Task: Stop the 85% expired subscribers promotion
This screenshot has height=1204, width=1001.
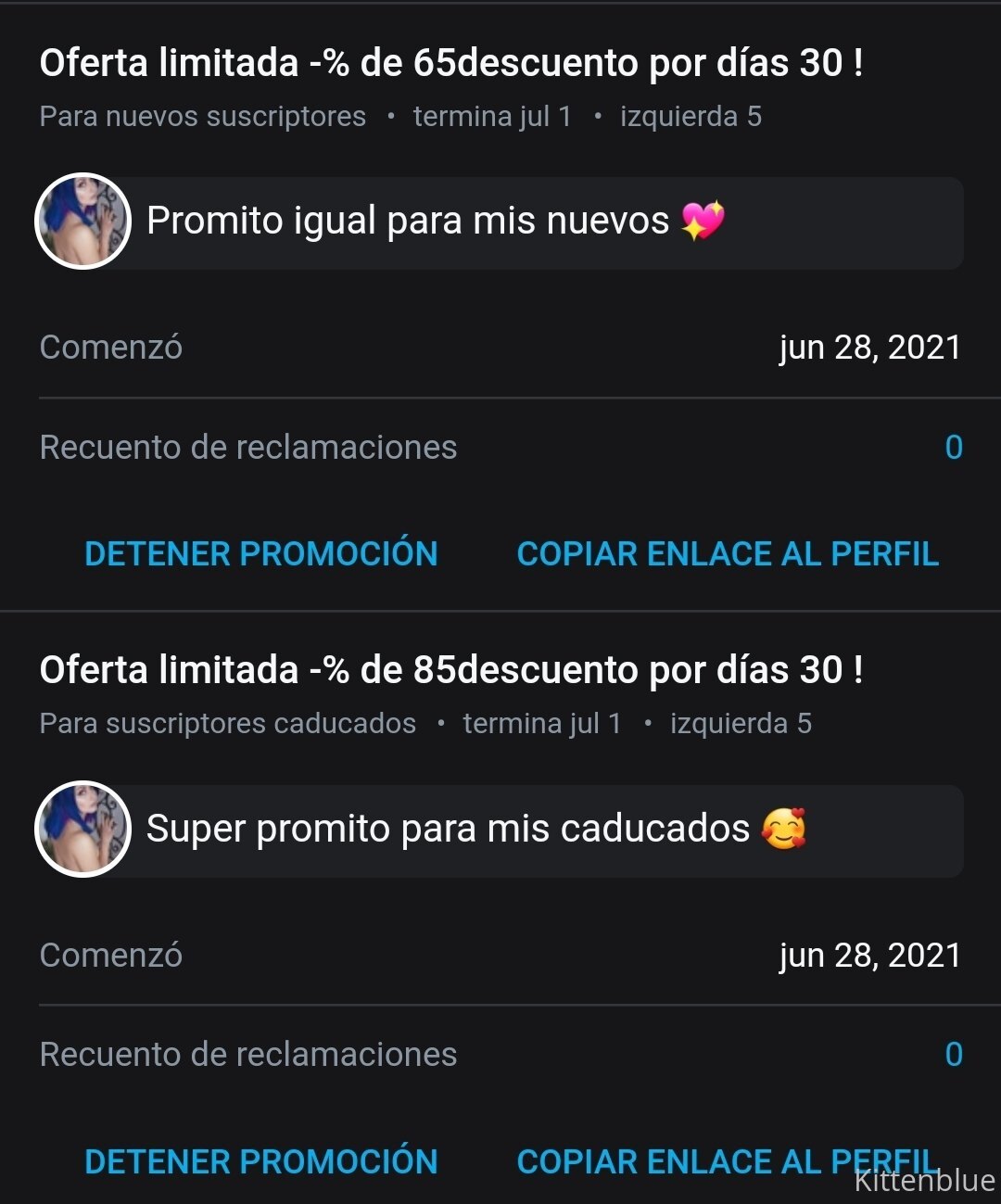Action: click(x=260, y=1160)
